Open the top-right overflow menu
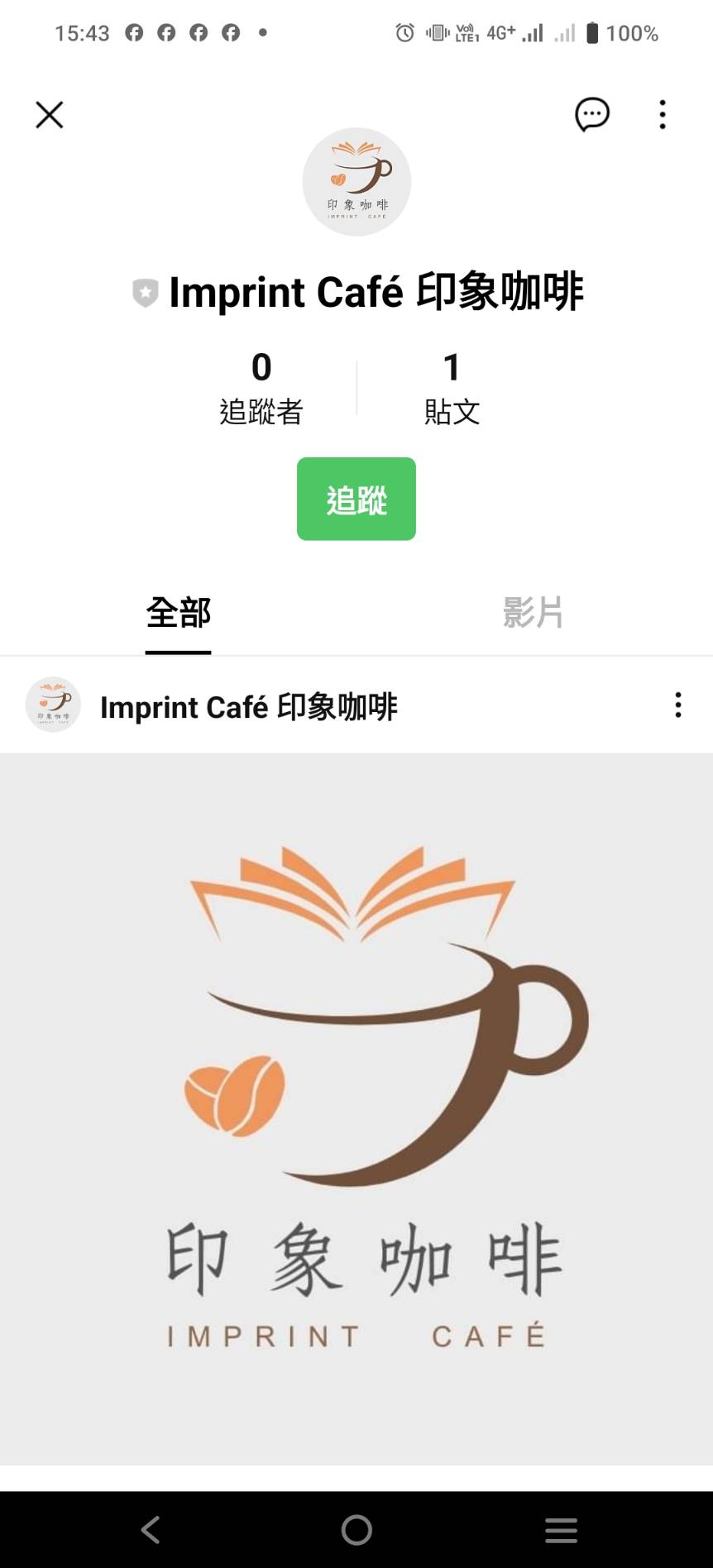The image size is (713, 1568). 663,115
